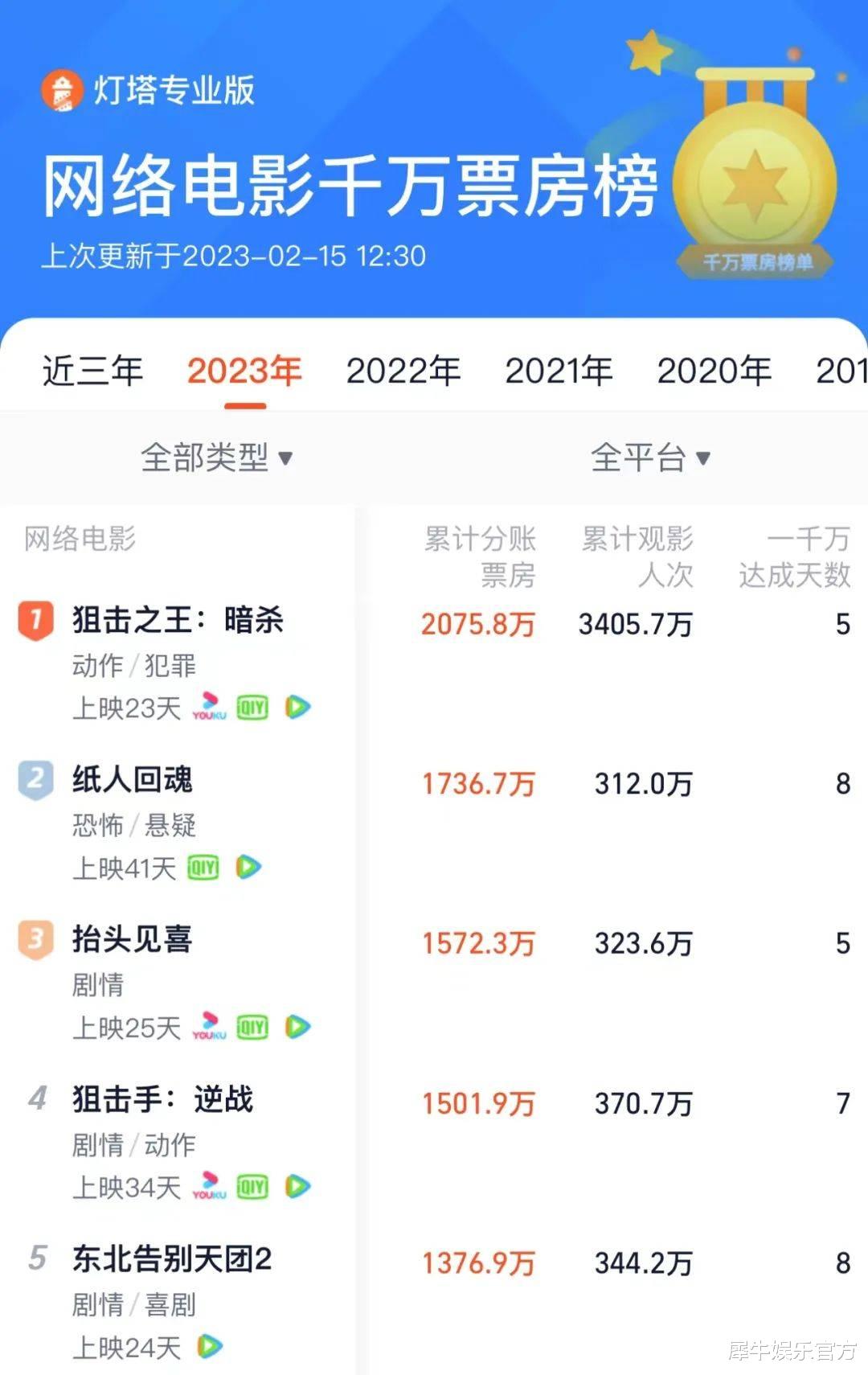
Task: Select the 近三年 tab
Action: tap(92, 371)
